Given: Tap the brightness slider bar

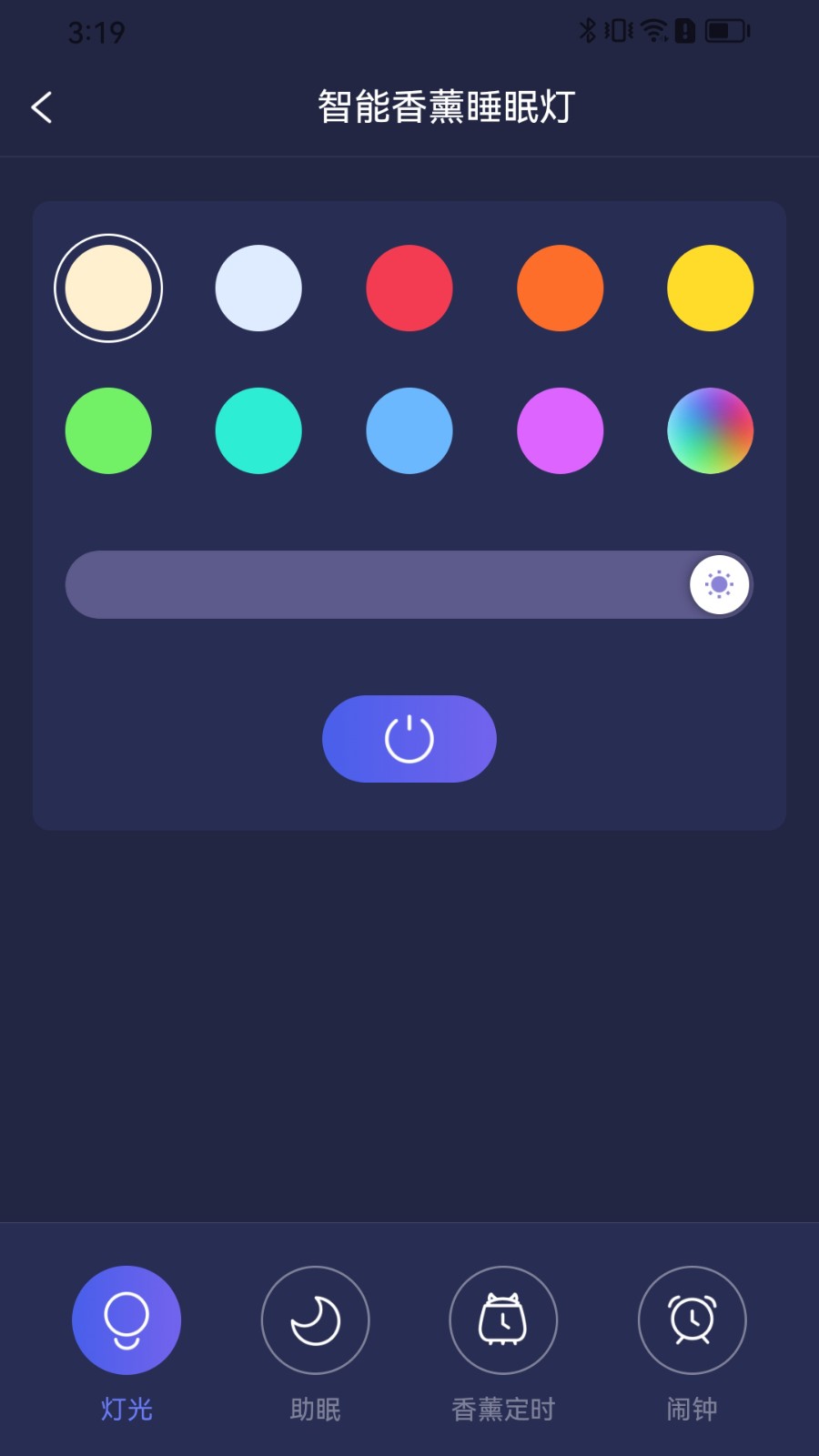Looking at the screenshot, I should tap(382, 584).
